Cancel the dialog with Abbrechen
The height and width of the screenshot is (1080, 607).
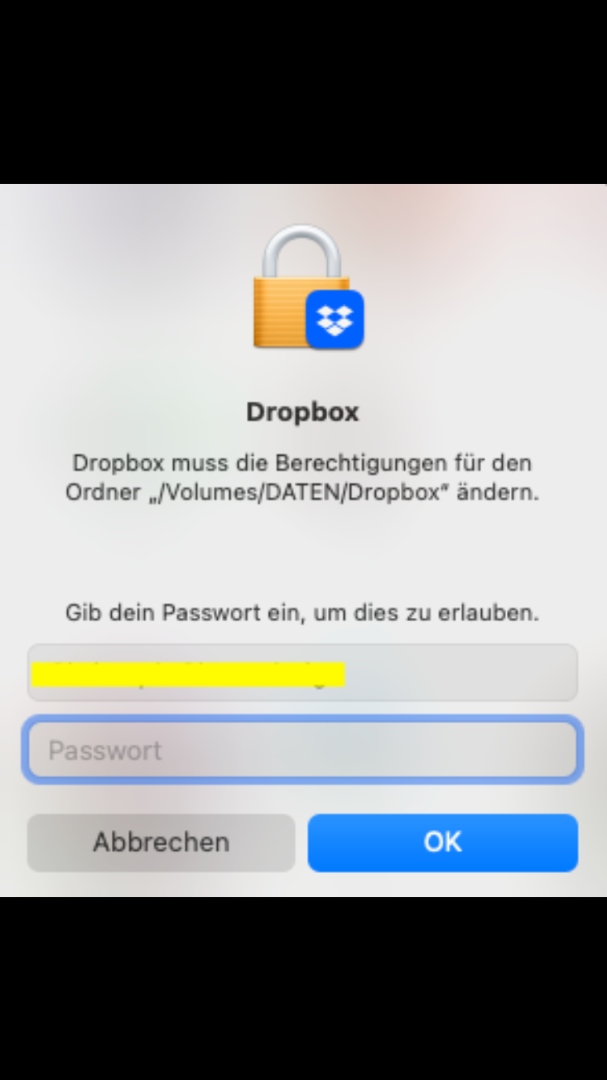coord(161,842)
